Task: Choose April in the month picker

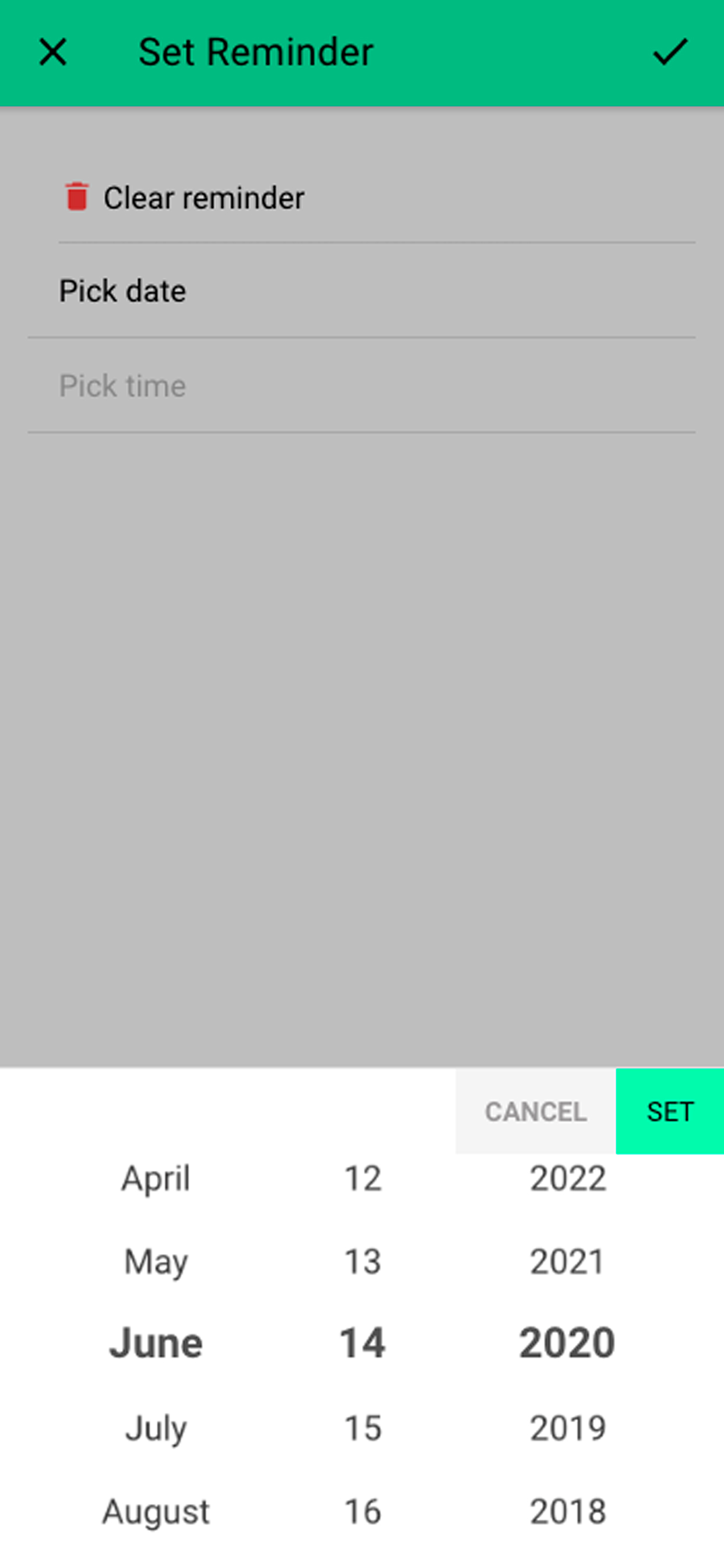Action: (155, 1178)
